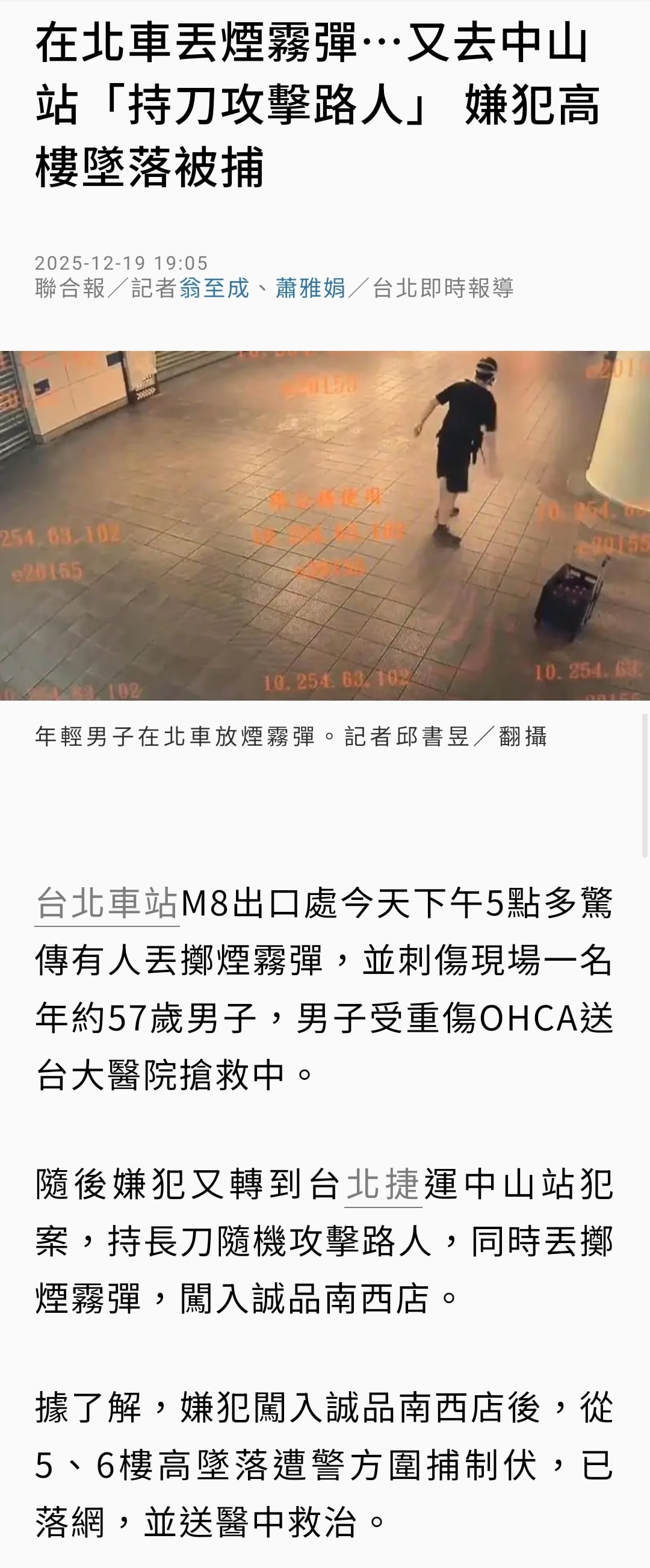Screen dimensions: 650x1568
Task: Tap the article's surveillance photo
Action: coord(325,525)
